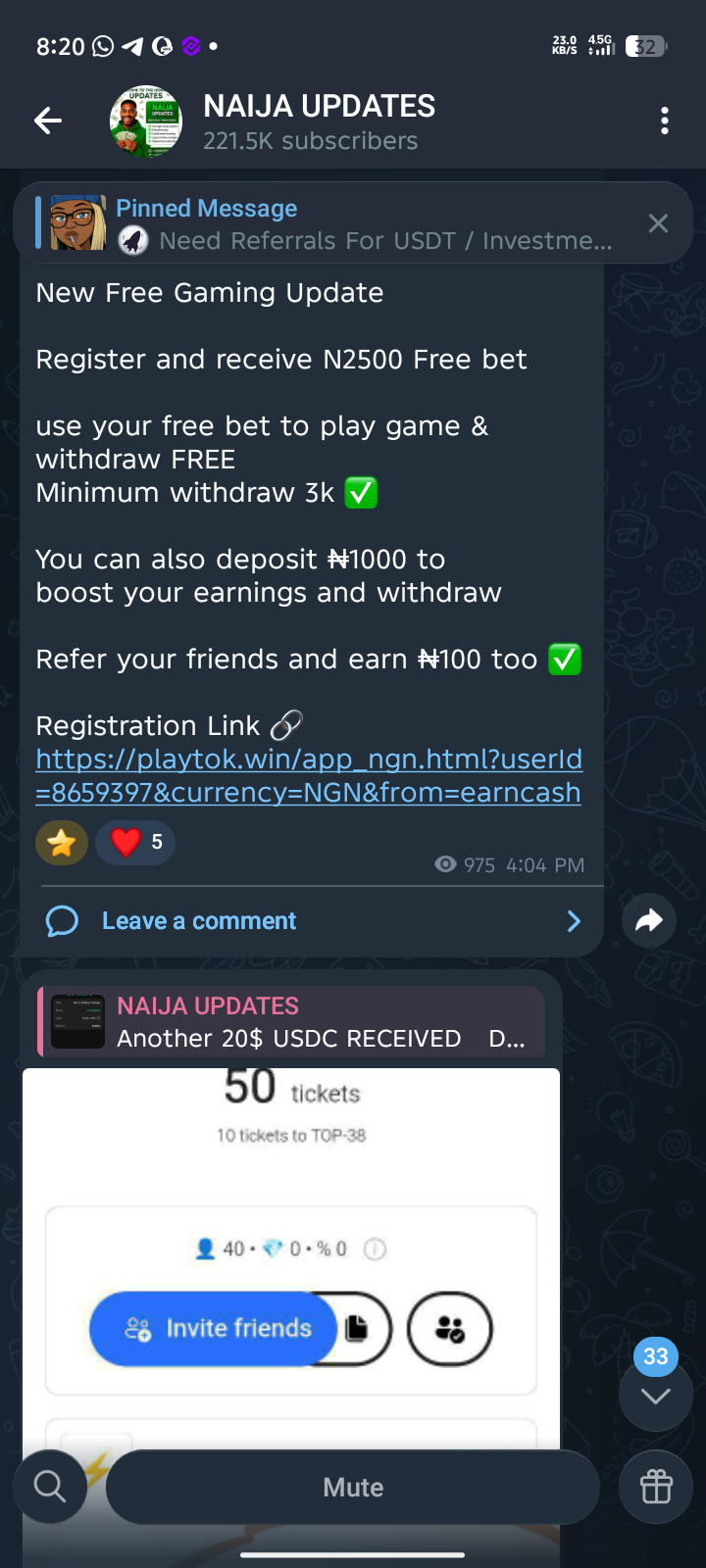
Task: Open the replied message Another 20$ USDC RECEIVED
Action: coord(291,1022)
